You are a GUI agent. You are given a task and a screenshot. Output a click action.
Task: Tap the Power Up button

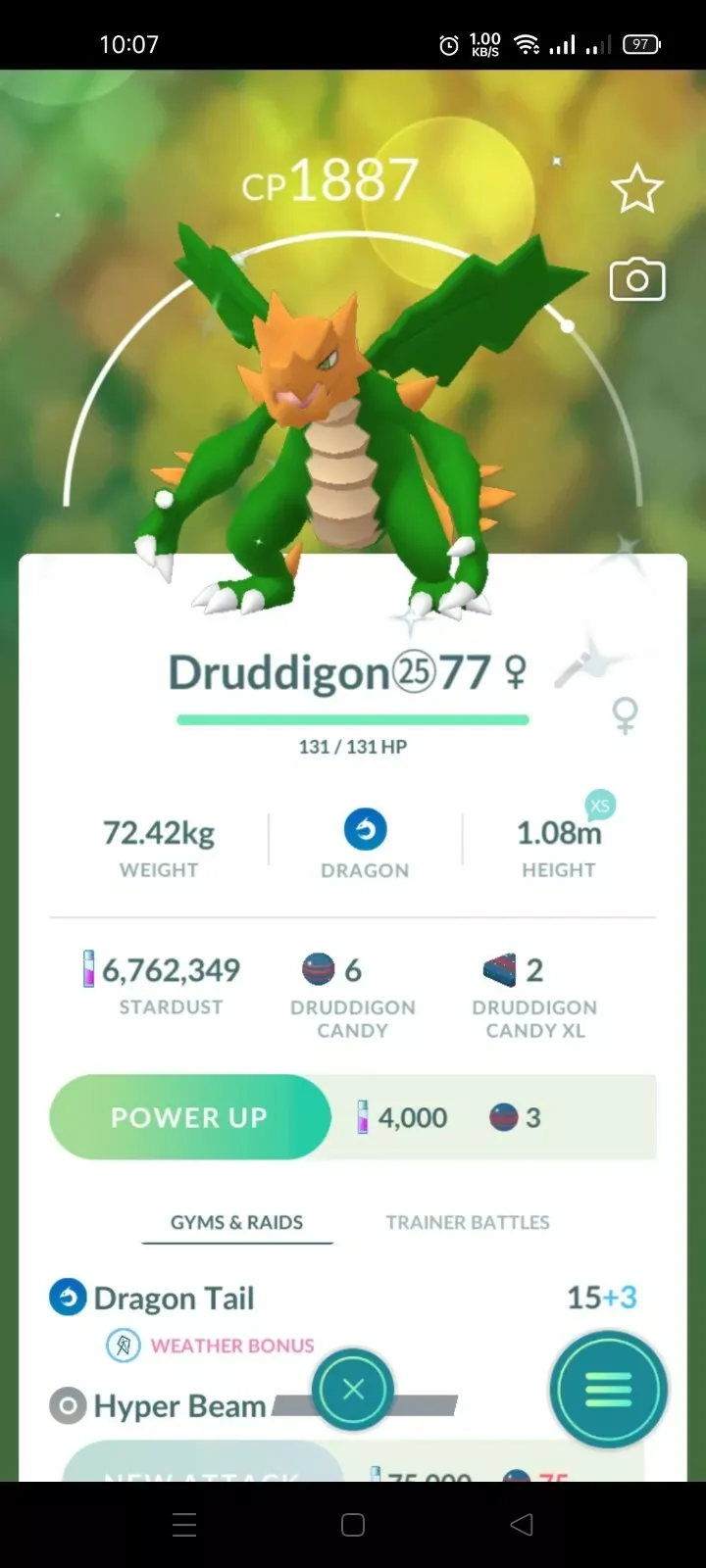[x=190, y=1117]
